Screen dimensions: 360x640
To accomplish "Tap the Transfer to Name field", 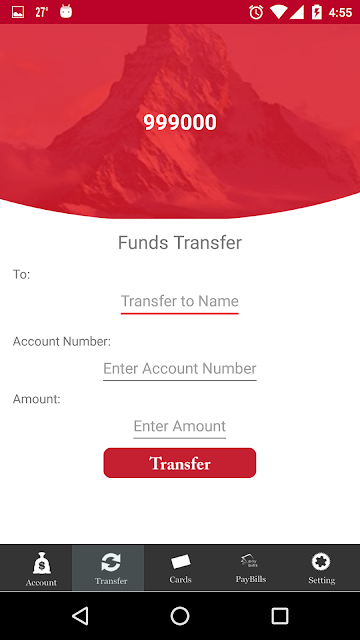I will [180, 302].
